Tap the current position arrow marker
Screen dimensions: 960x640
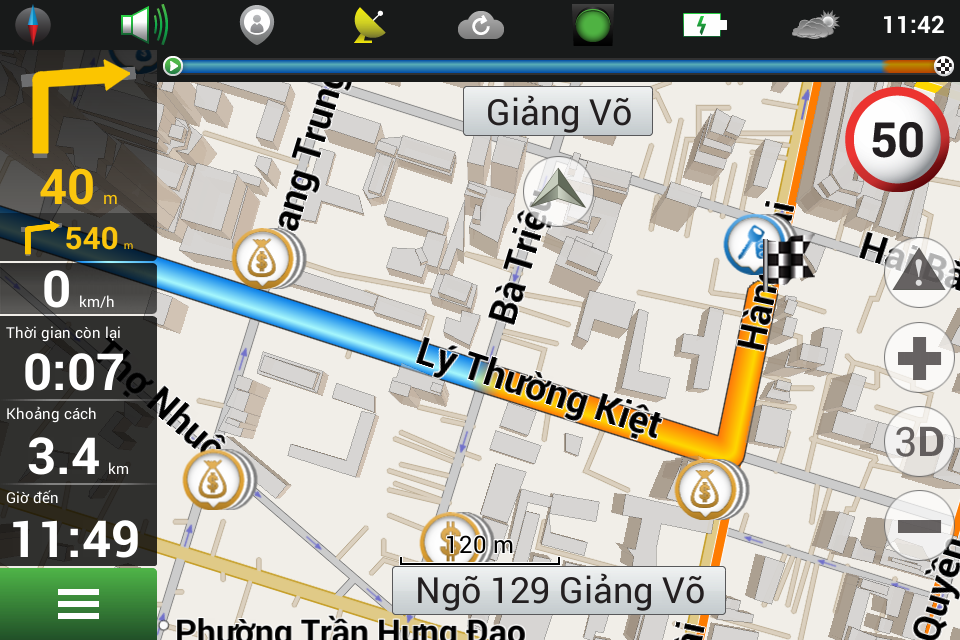558,191
